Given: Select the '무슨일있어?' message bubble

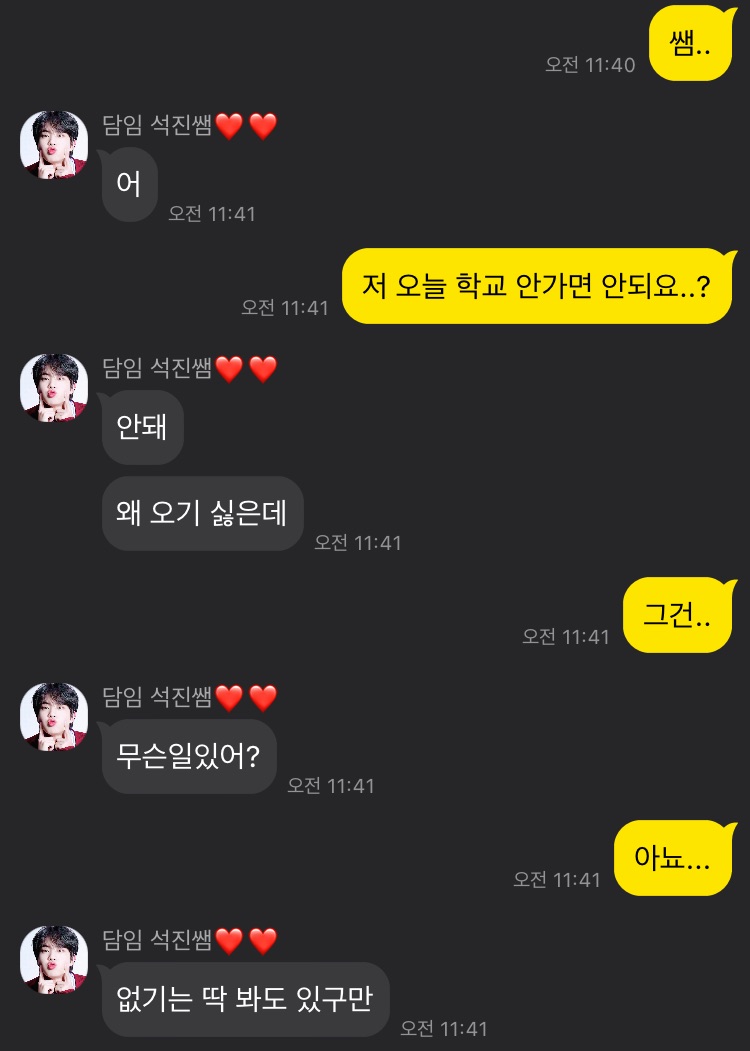Looking at the screenshot, I should 188,756.
